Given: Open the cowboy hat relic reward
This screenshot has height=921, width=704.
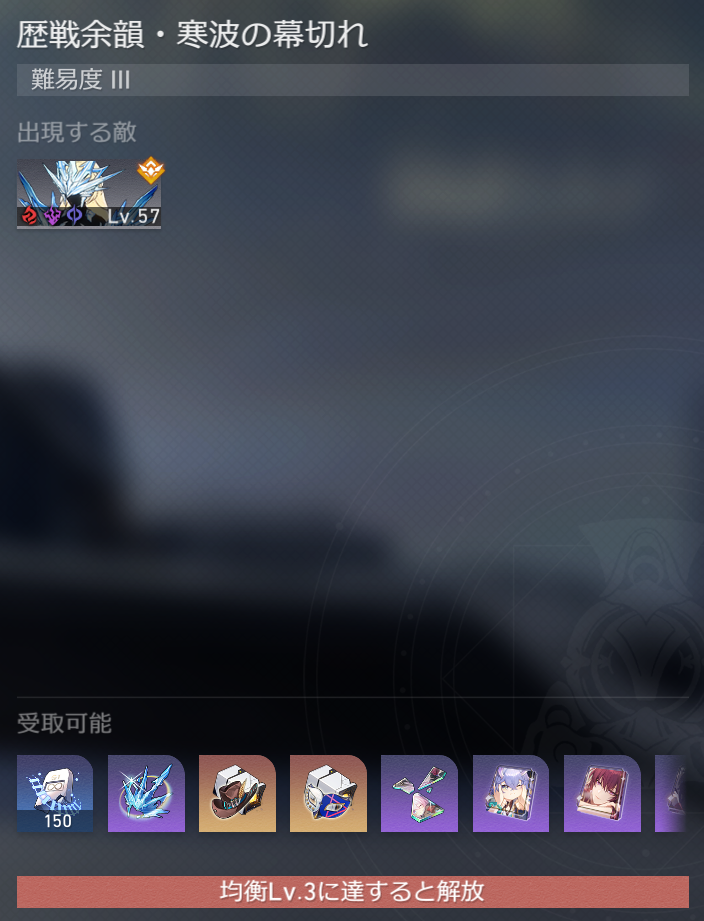Looking at the screenshot, I should click(237, 793).
